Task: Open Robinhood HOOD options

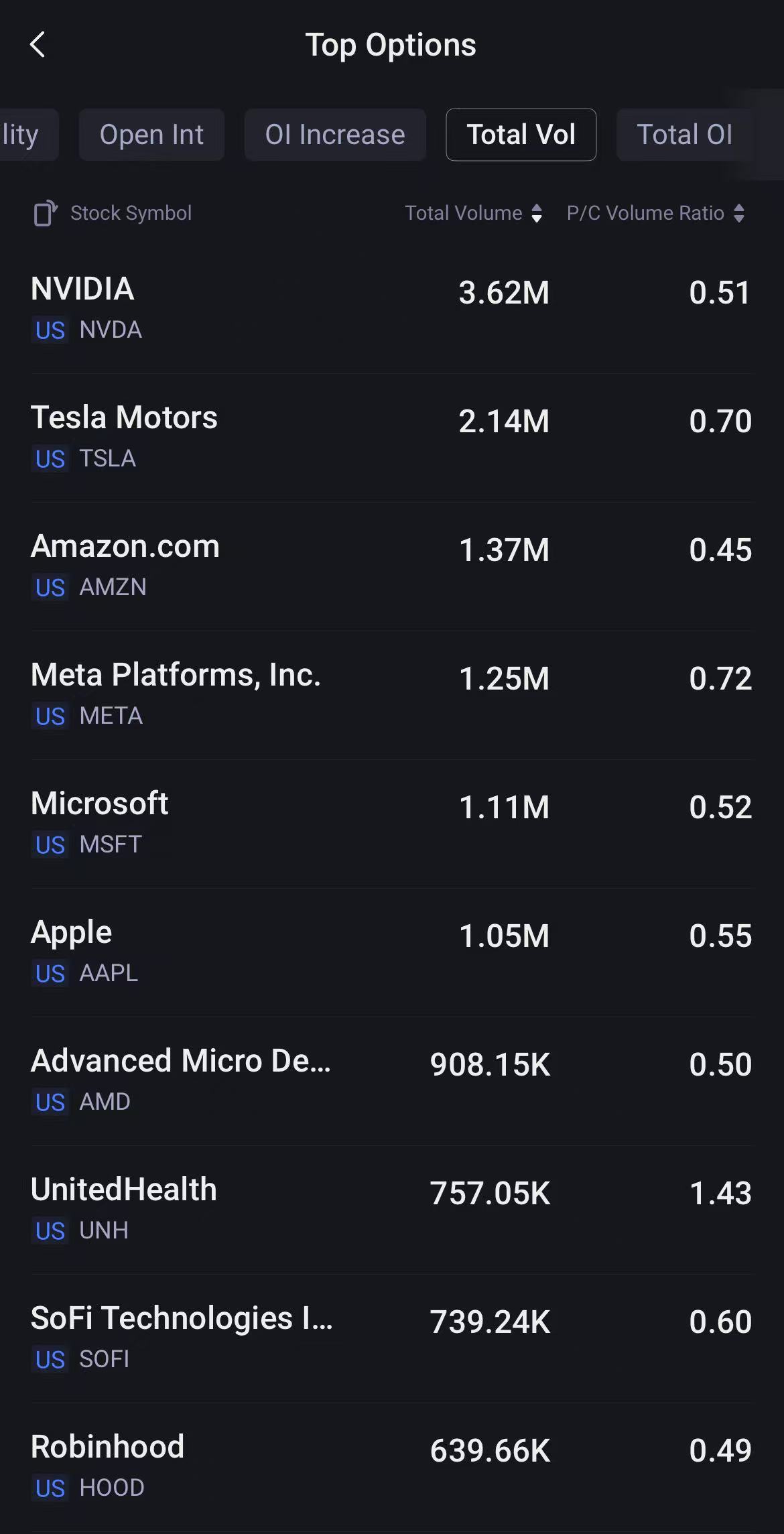Action: click(x=392, y=1467)
